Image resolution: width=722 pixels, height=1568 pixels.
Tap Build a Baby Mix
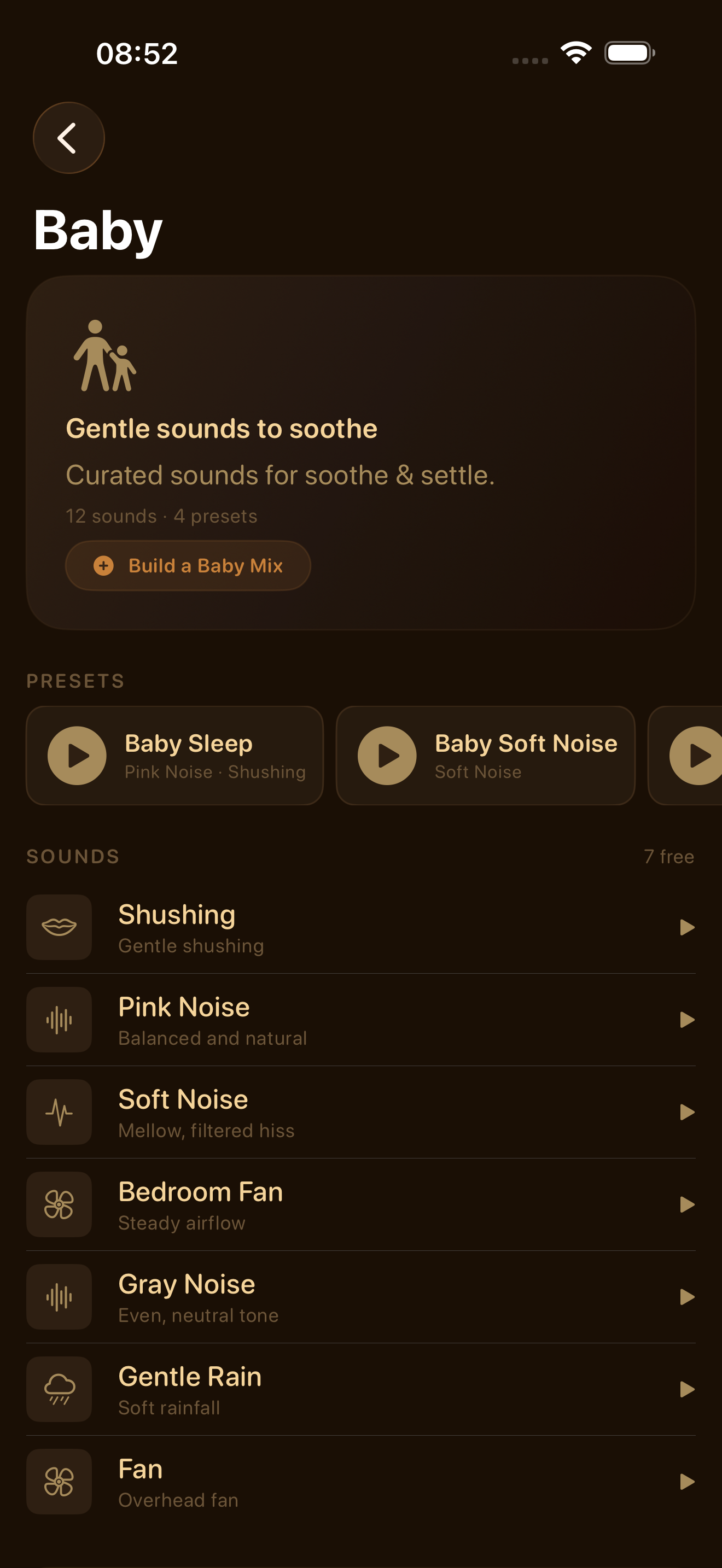tap(188, 565)
